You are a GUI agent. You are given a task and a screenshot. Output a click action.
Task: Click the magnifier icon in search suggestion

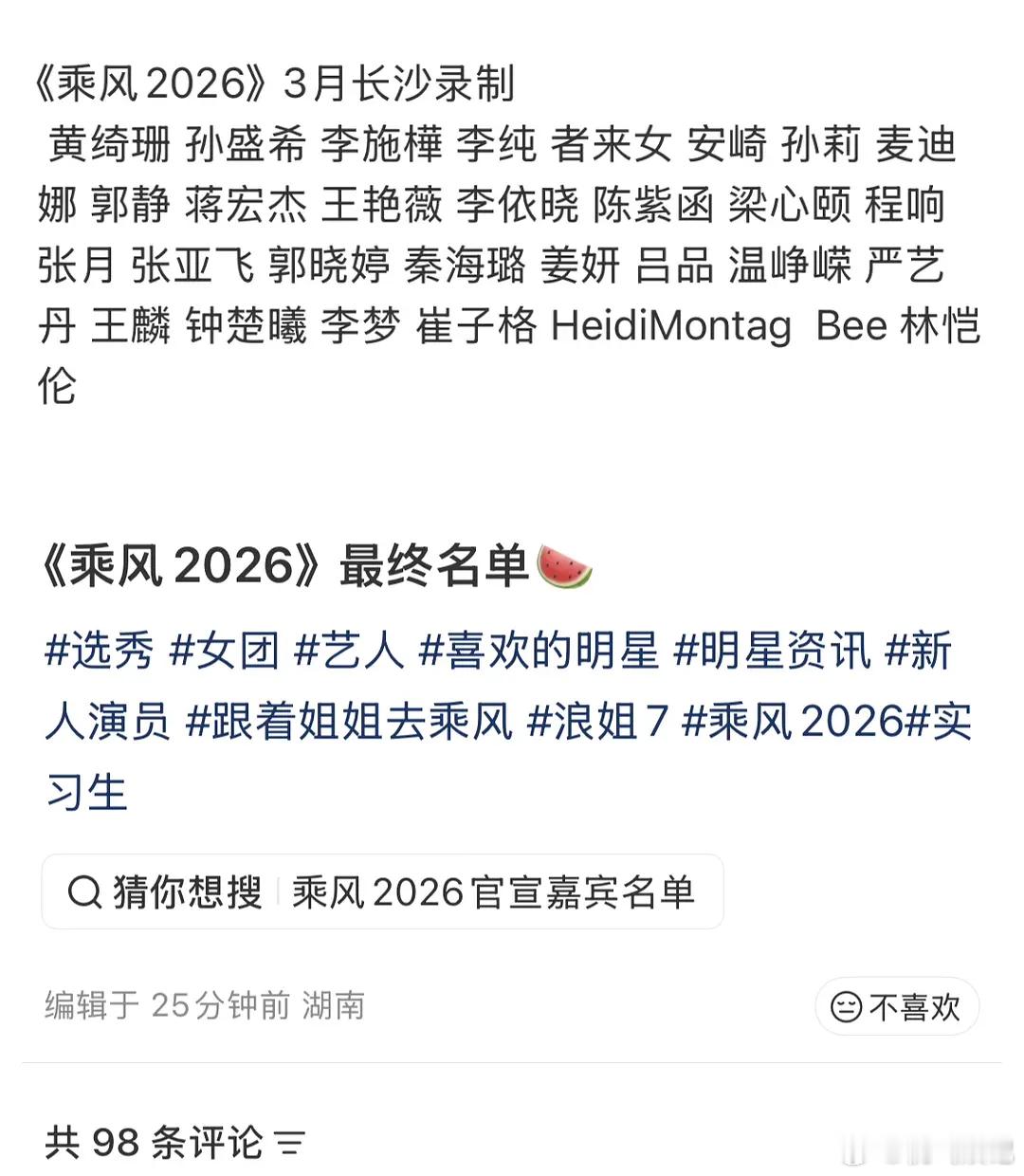[86, 891]
